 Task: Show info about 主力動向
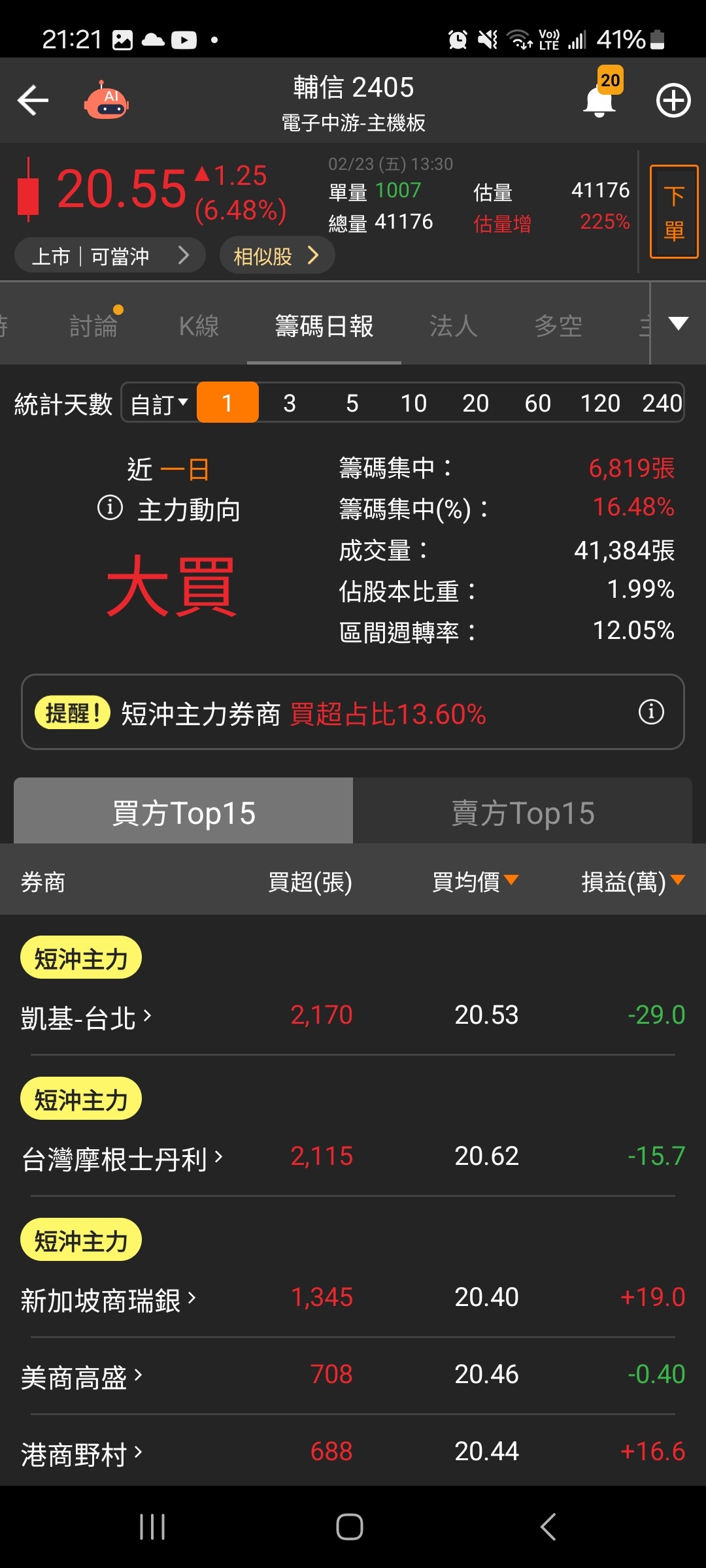pyautogui.click(x=110, y=508)
